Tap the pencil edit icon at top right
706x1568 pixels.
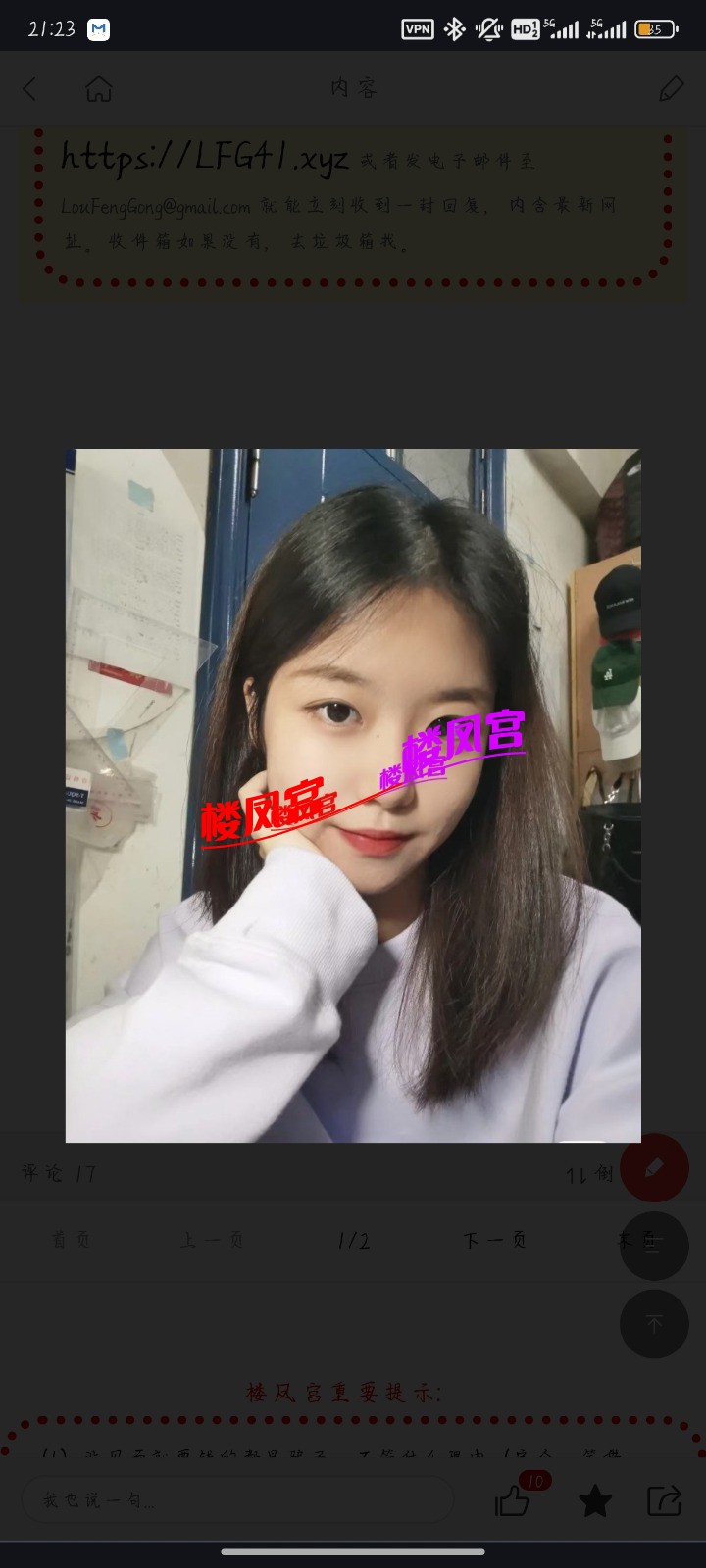tap(671, 89)
